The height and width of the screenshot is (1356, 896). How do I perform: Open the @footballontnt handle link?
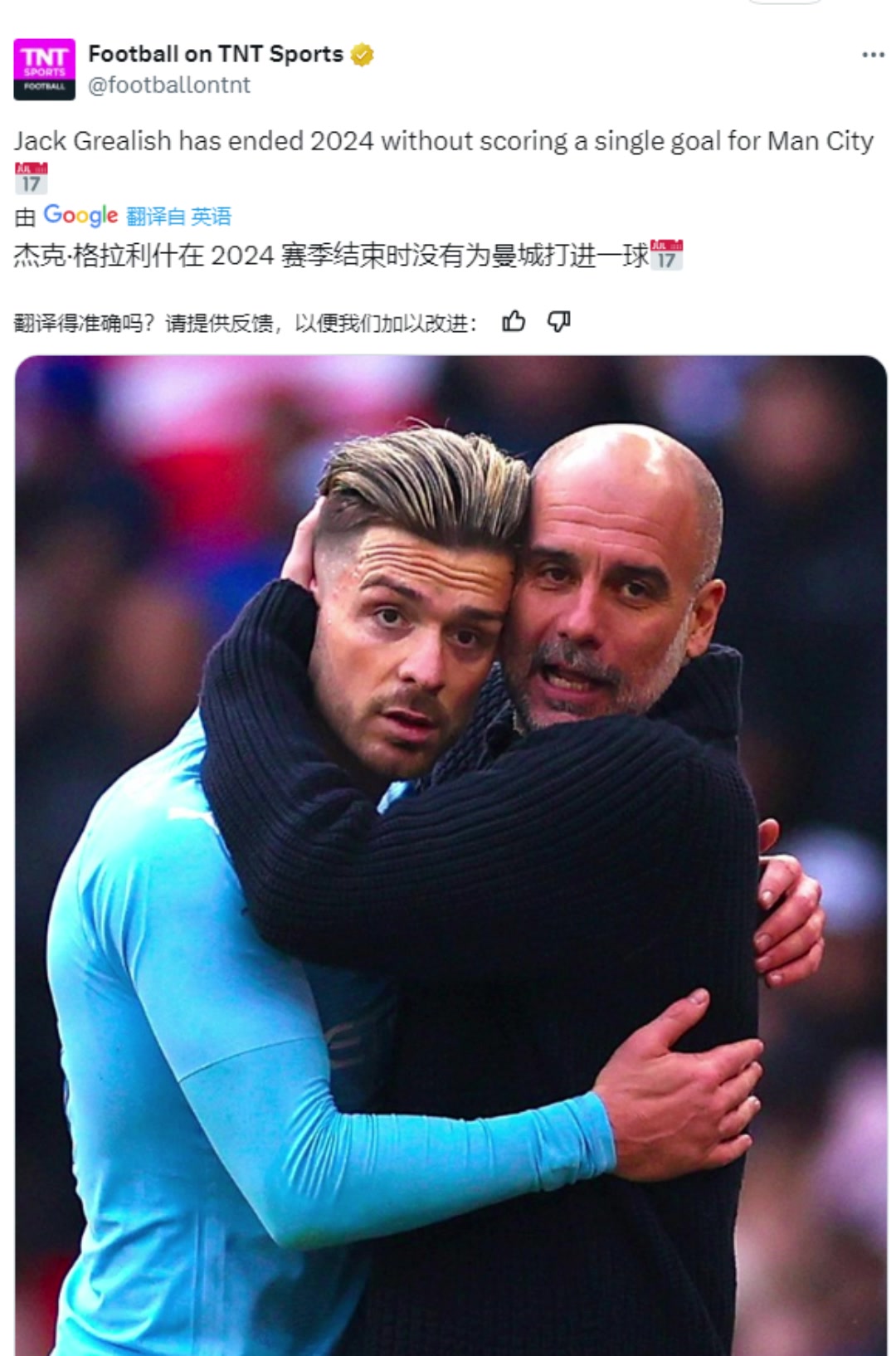tap(169, 85)
